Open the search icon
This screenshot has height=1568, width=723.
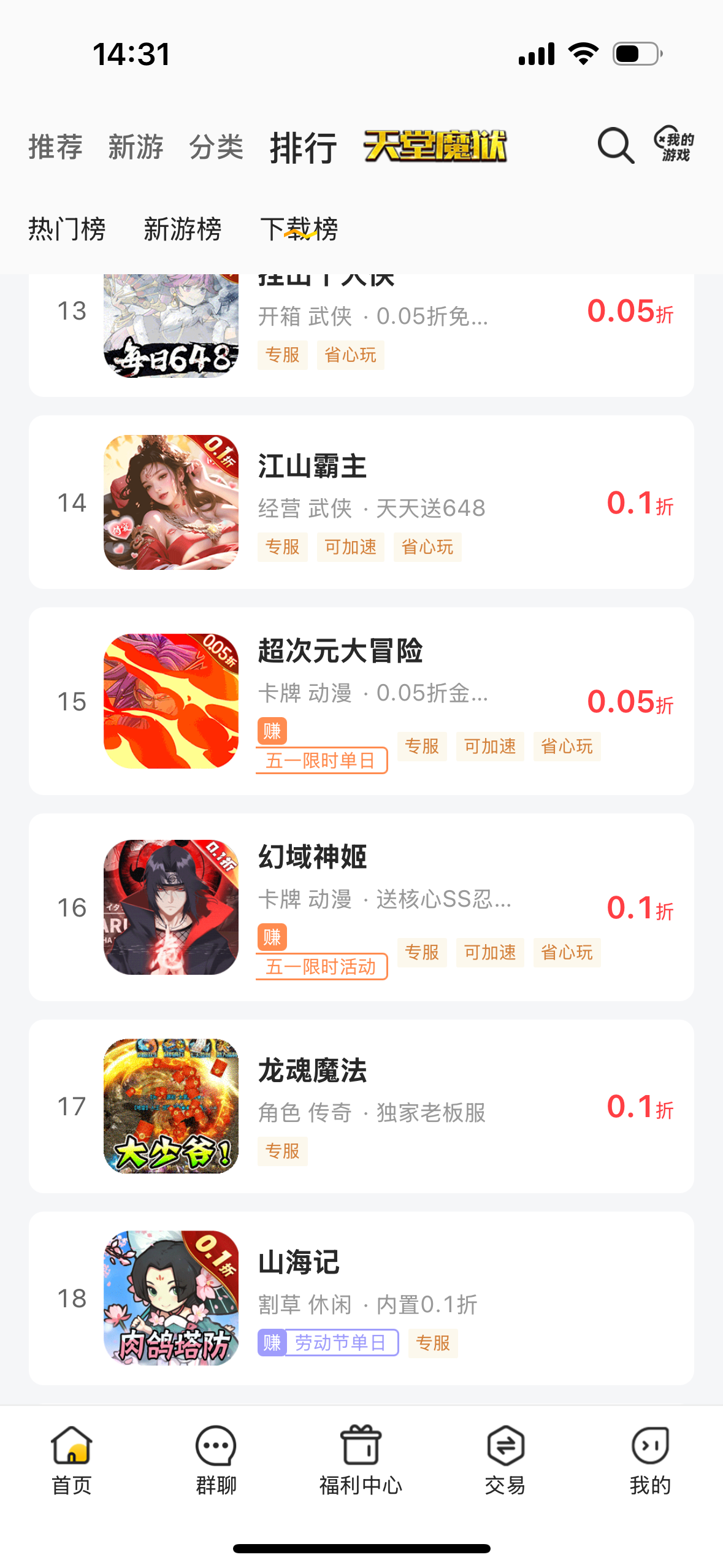616,146
